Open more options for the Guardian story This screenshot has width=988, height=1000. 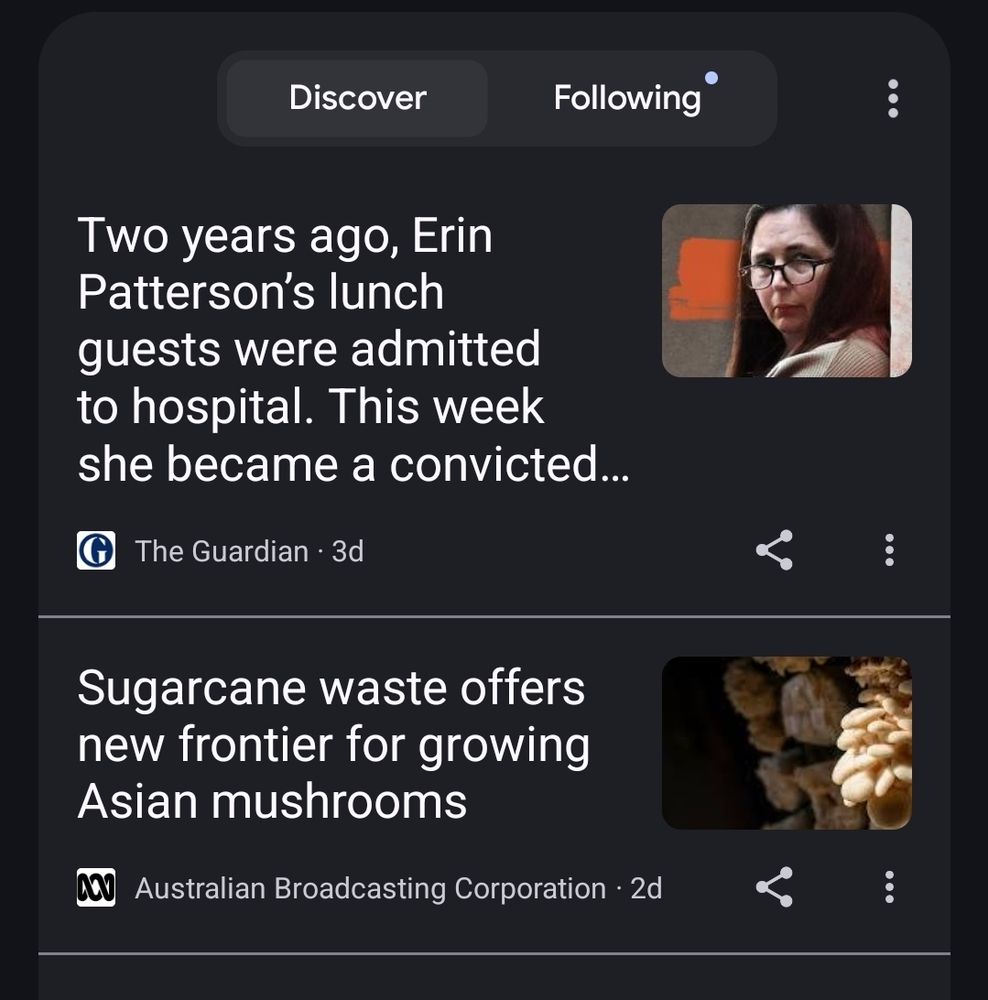pyautogui.click(x=889, y=550)
